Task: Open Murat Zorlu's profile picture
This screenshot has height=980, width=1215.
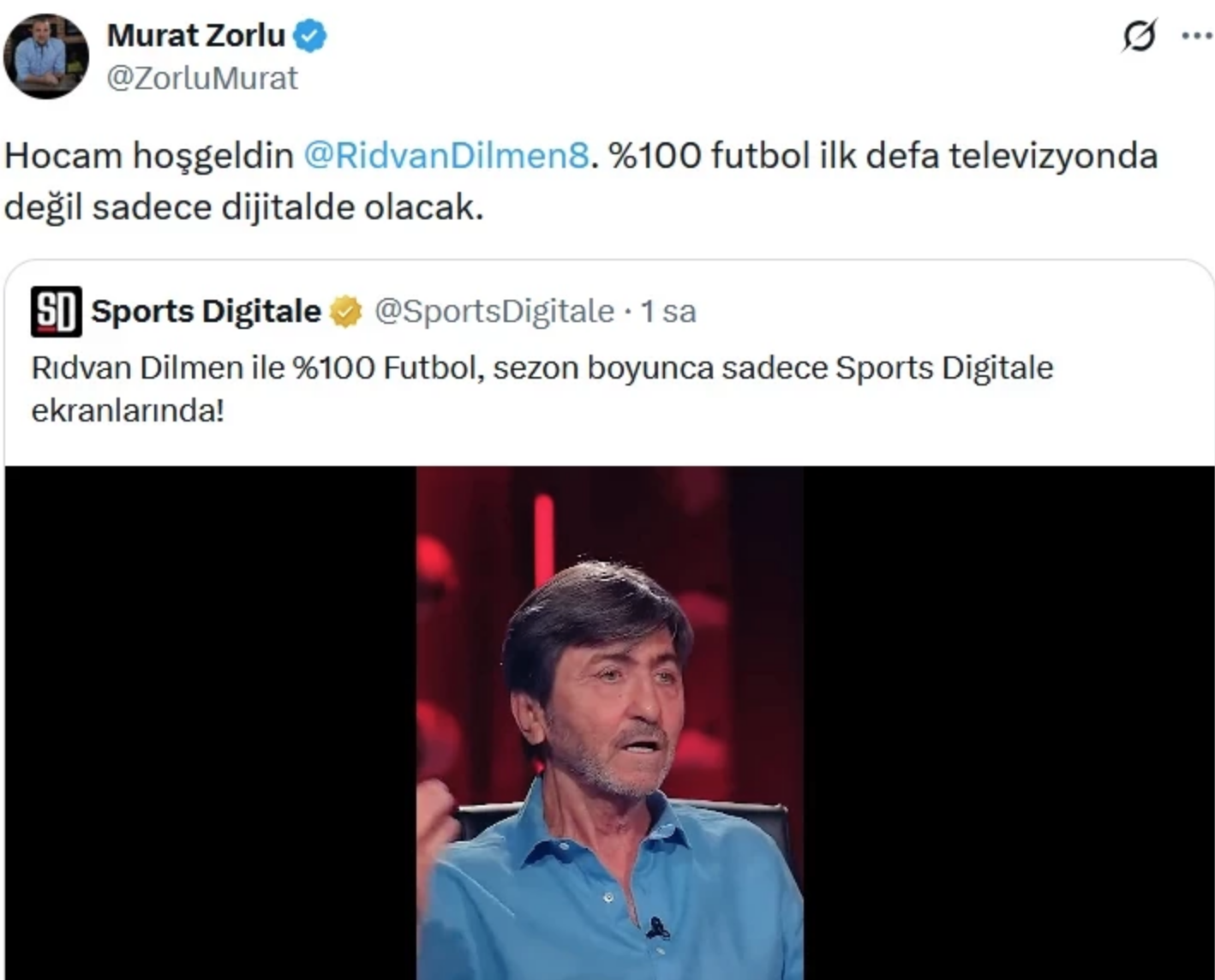Action: (x=46, y=57)
